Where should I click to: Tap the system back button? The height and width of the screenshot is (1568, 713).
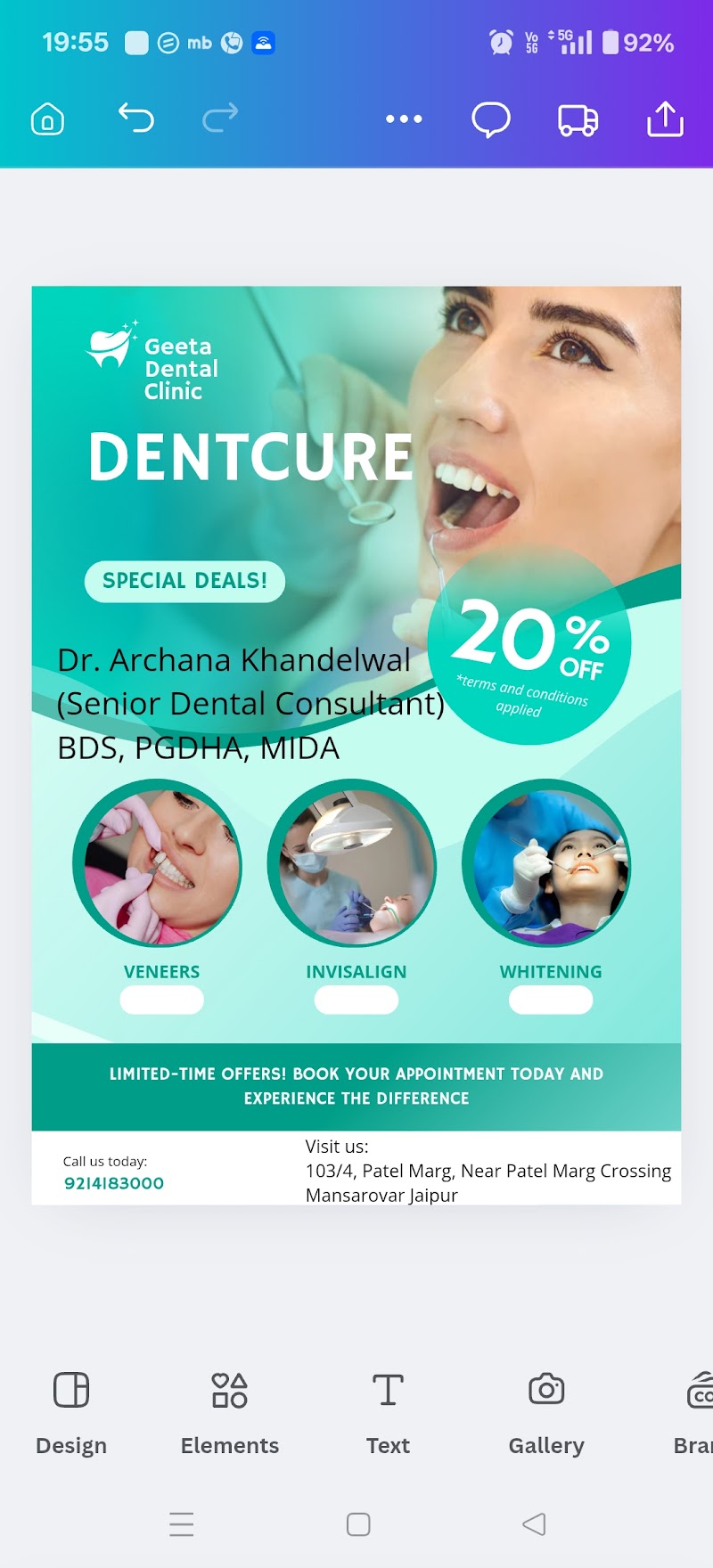534,1524
